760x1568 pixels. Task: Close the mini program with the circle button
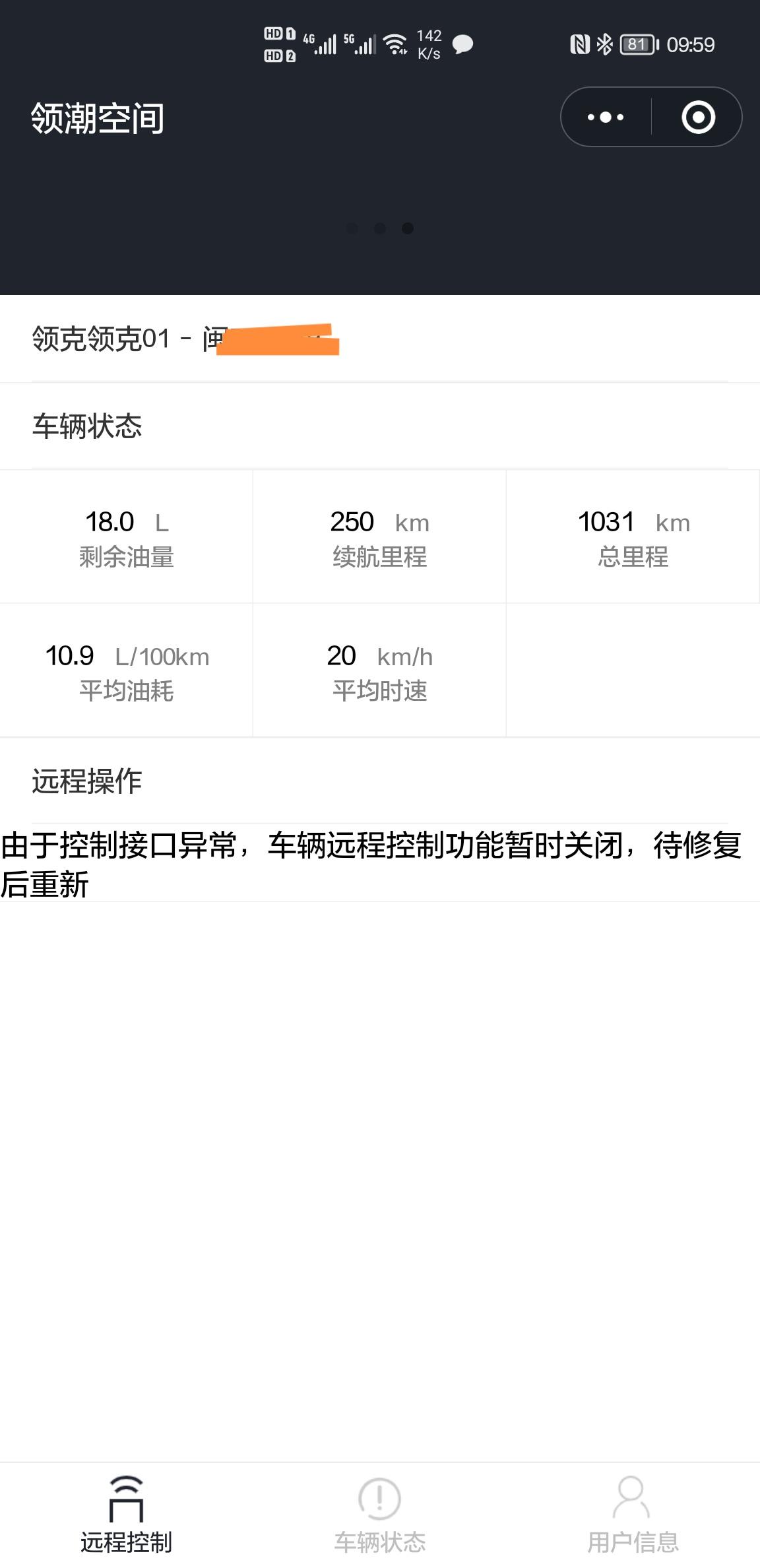coord(698,117)
